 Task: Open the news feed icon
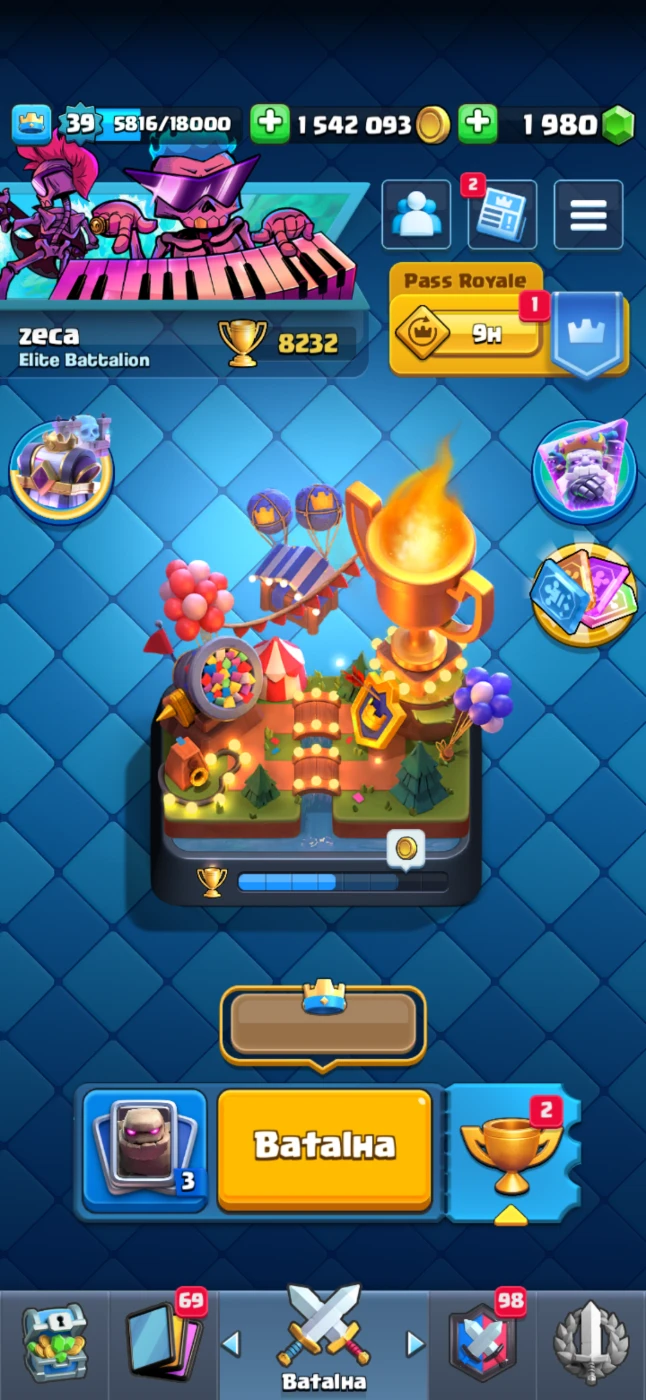[501, 214]
